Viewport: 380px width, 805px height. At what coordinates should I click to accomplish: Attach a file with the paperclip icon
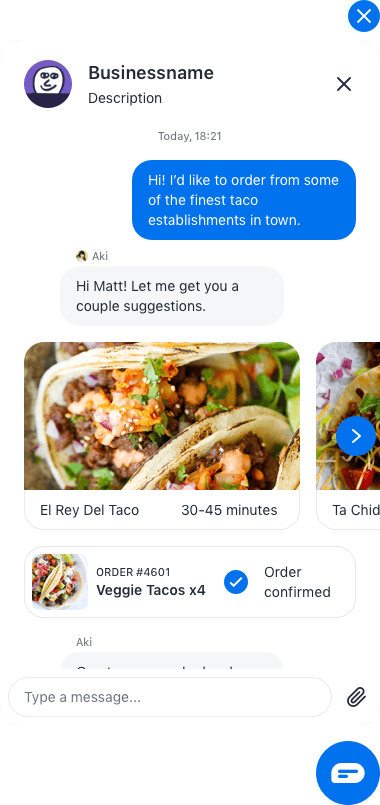click(356, 697)
